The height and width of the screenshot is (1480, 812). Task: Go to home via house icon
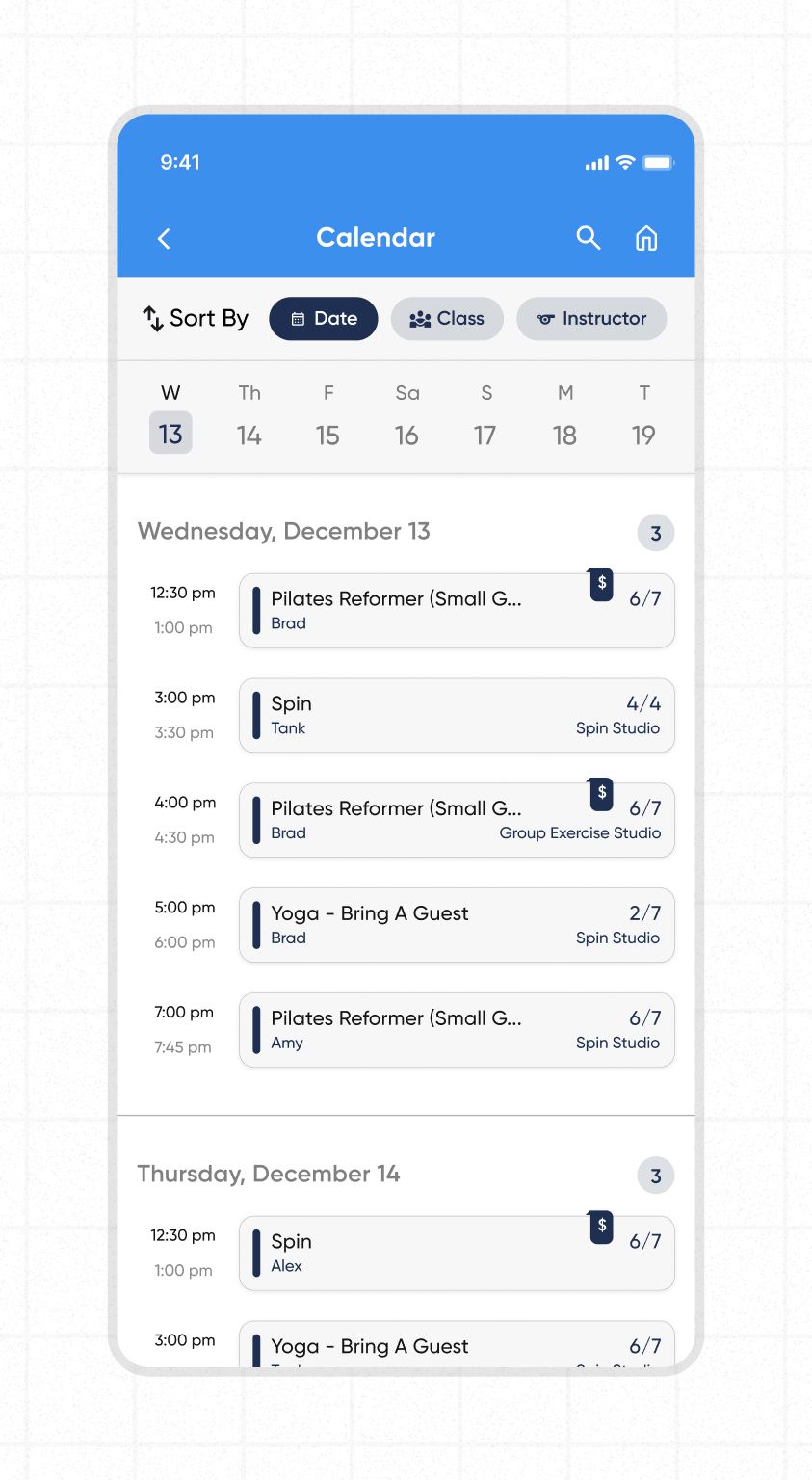point(646,238)
